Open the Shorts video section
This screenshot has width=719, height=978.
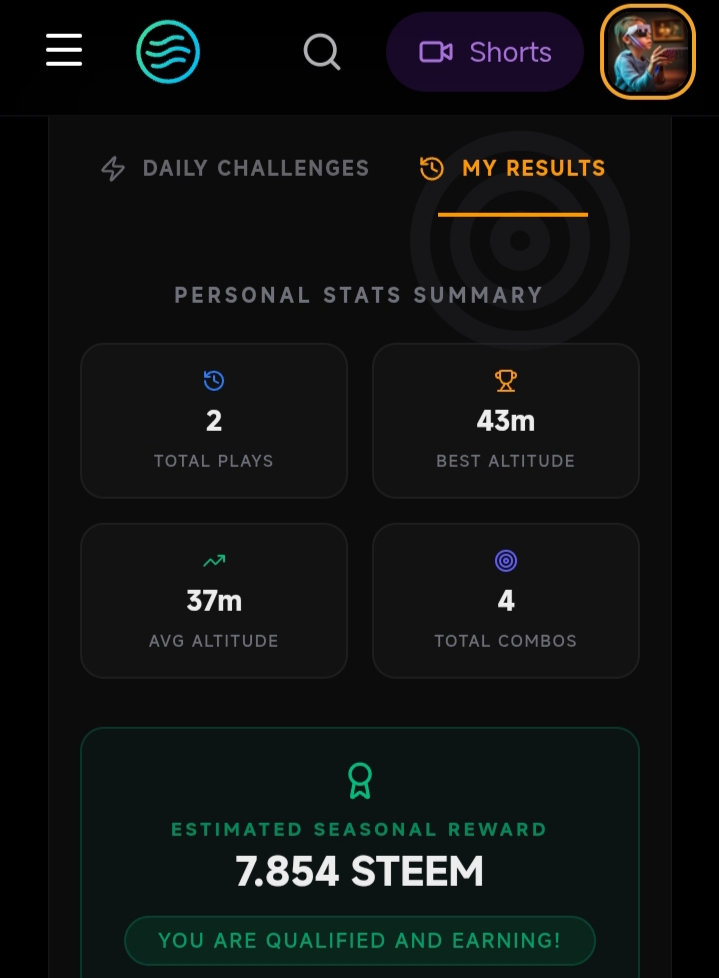[485, 52]
